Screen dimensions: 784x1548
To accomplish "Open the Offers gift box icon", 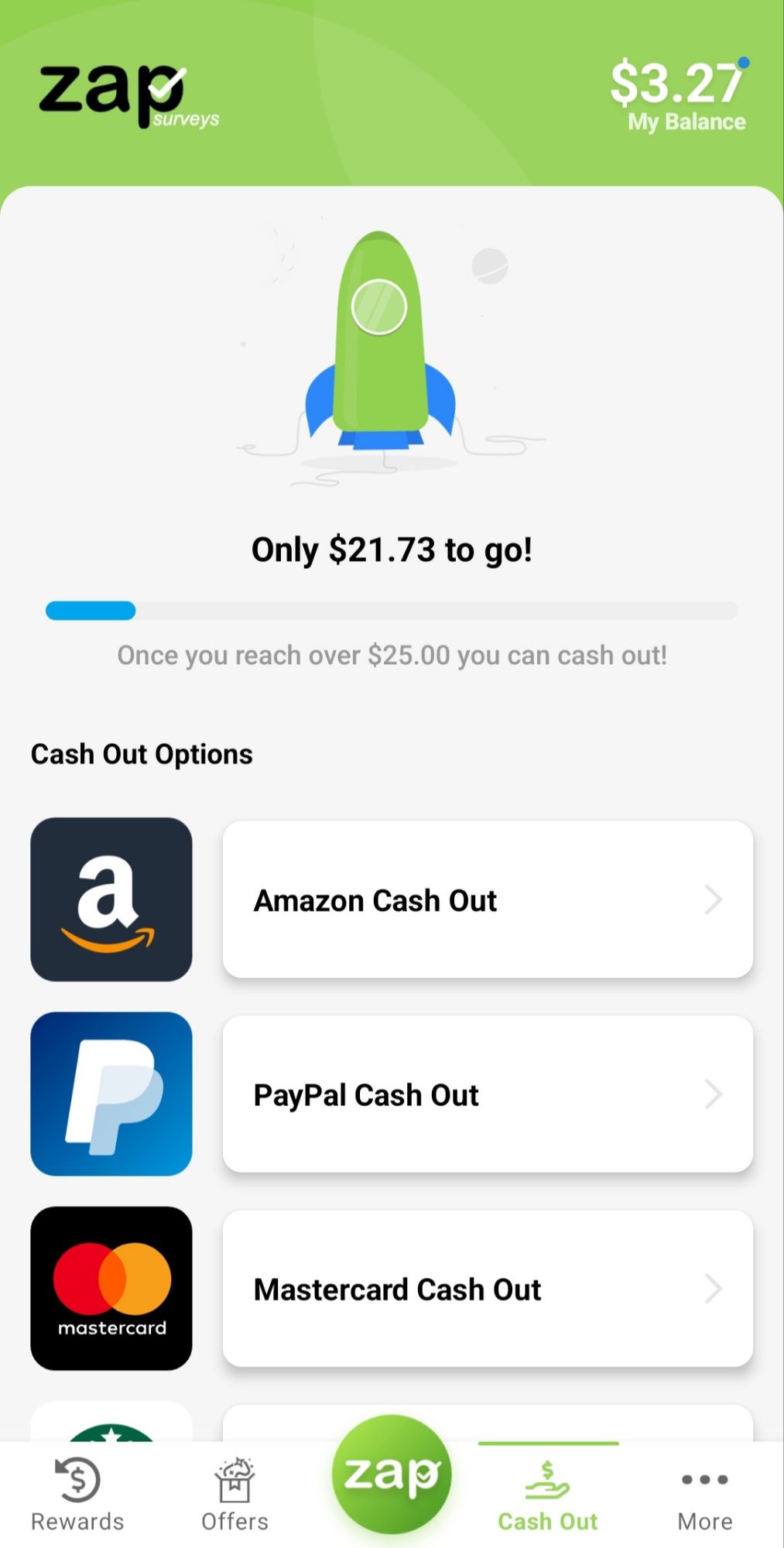I will coord(235,1479).
